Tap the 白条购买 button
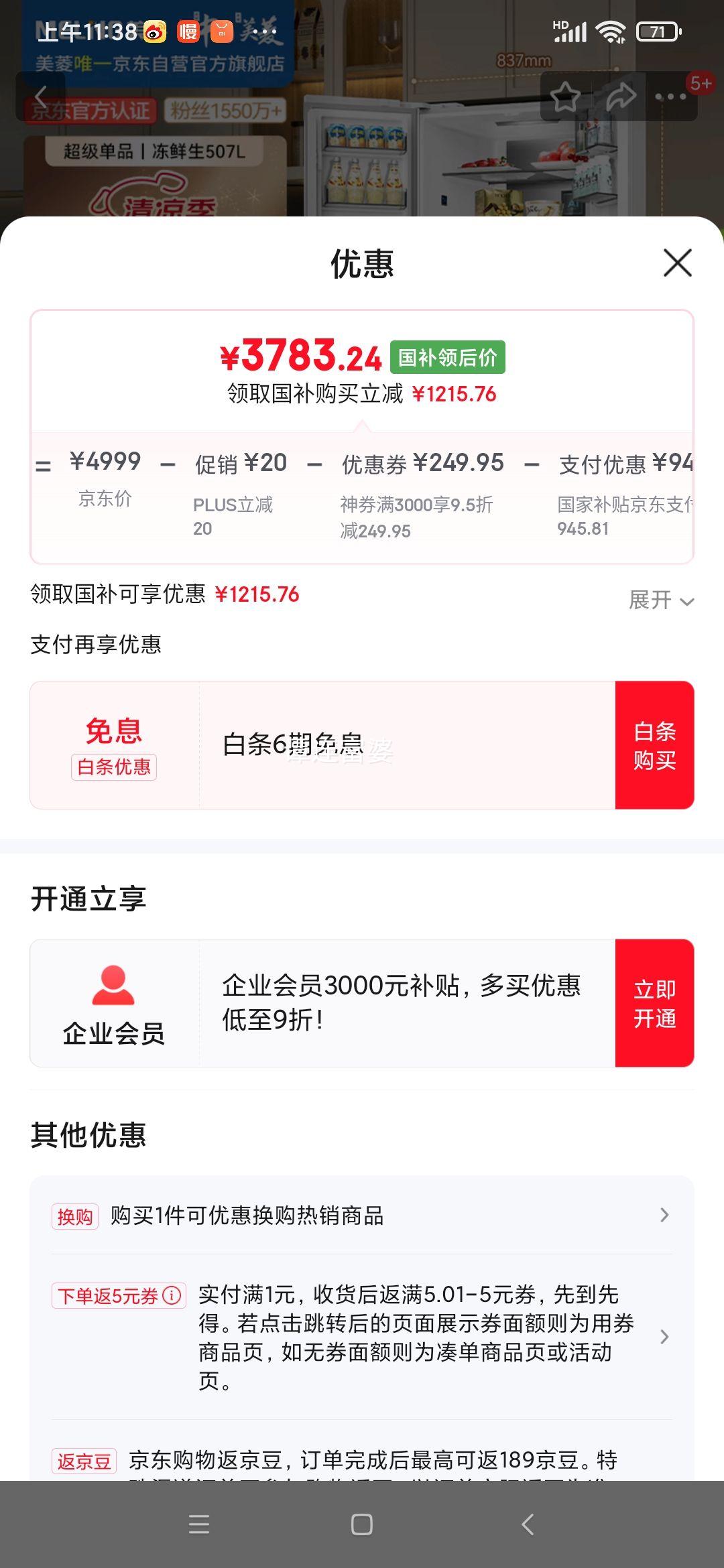 click(x=654, y=745)
